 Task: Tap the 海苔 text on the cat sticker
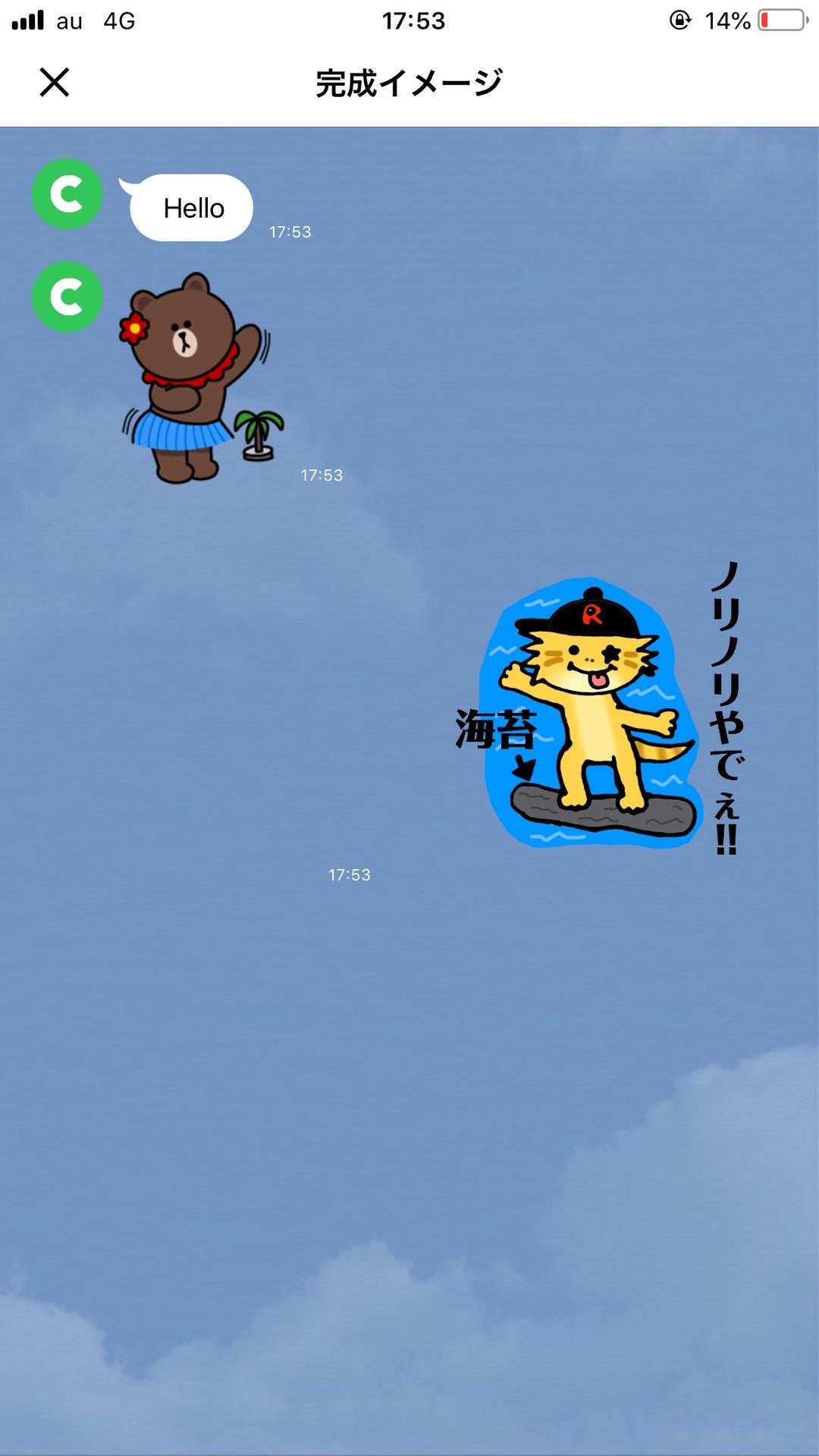(495, 730)
